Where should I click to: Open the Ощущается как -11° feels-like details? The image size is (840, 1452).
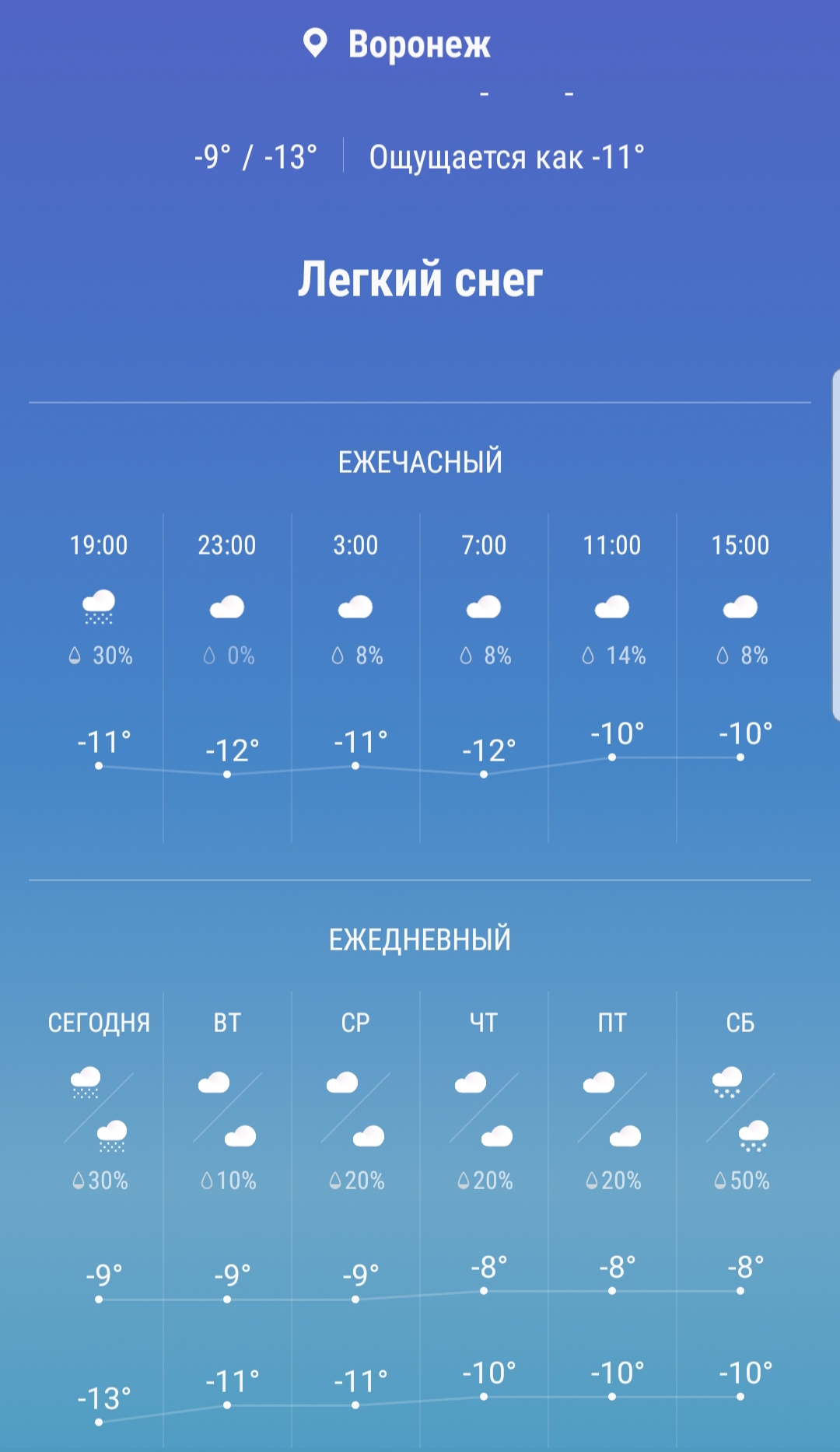[506, 157]
